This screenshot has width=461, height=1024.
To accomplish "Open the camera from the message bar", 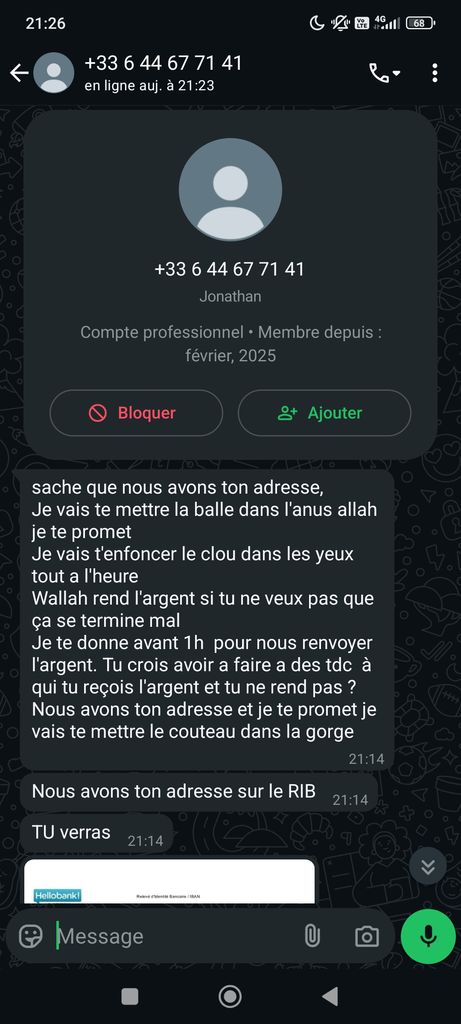I will (367, 936).
